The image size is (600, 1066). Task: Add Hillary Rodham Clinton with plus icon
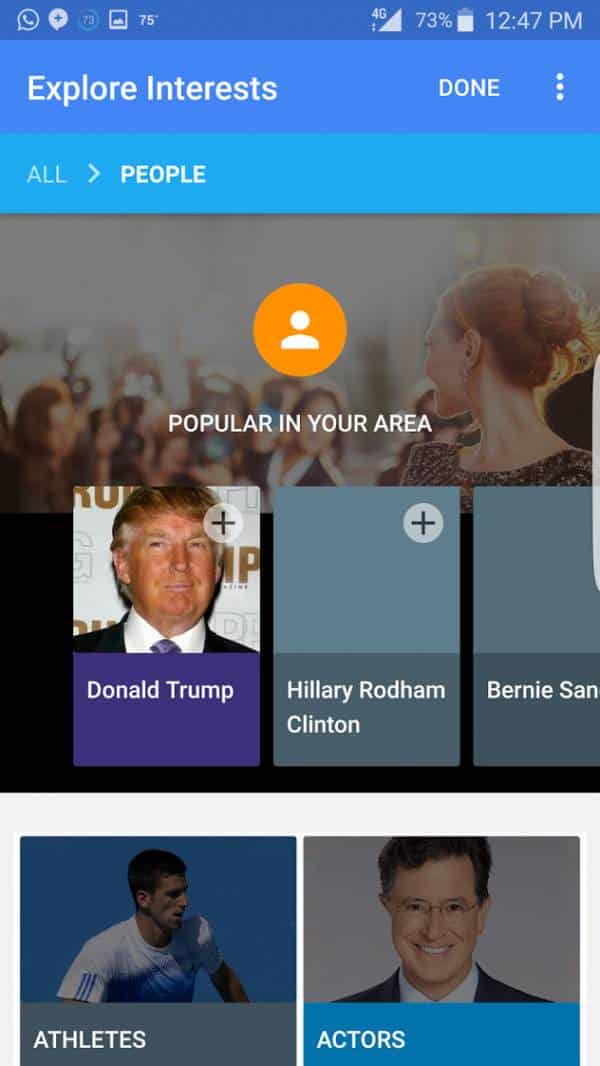point(423,523)
